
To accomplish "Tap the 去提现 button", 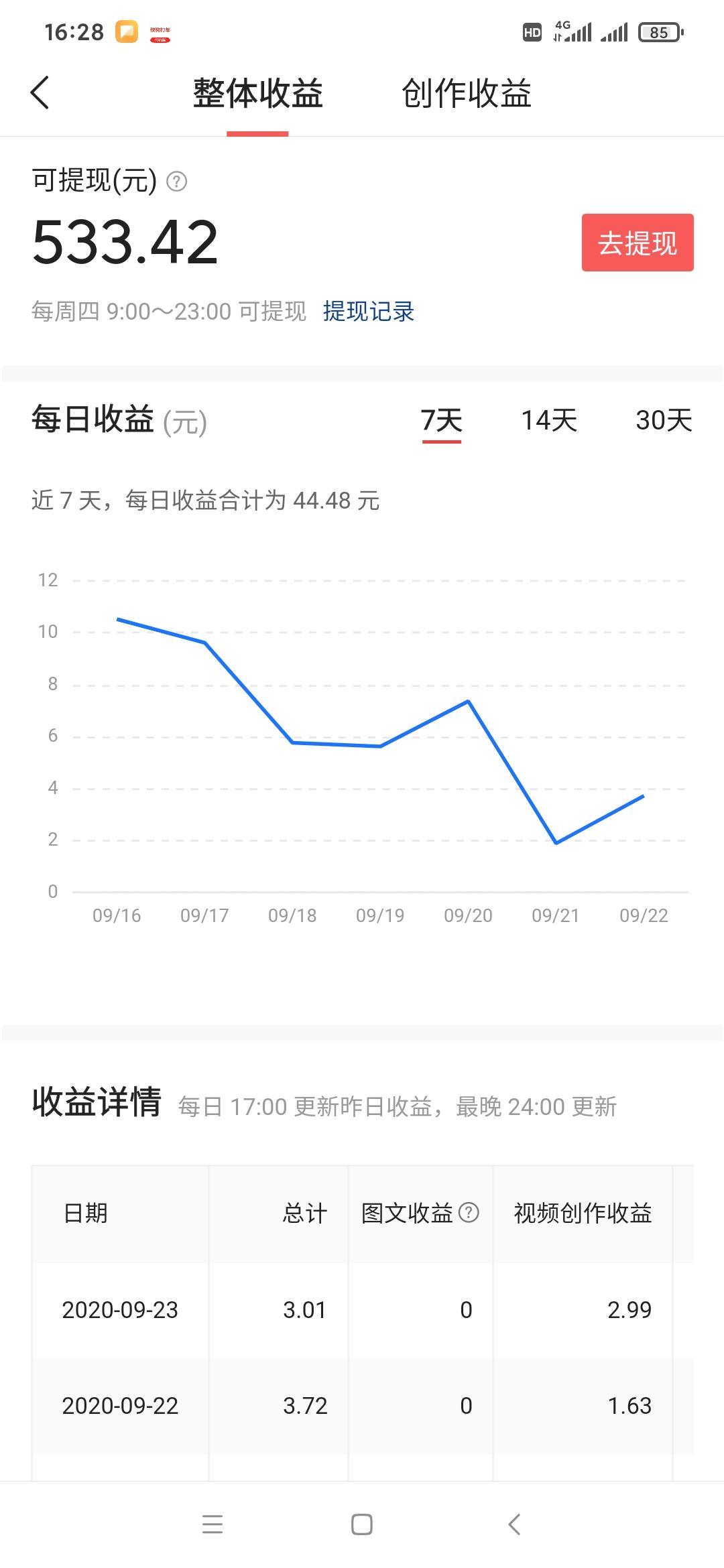I will [x=638, y=243].
